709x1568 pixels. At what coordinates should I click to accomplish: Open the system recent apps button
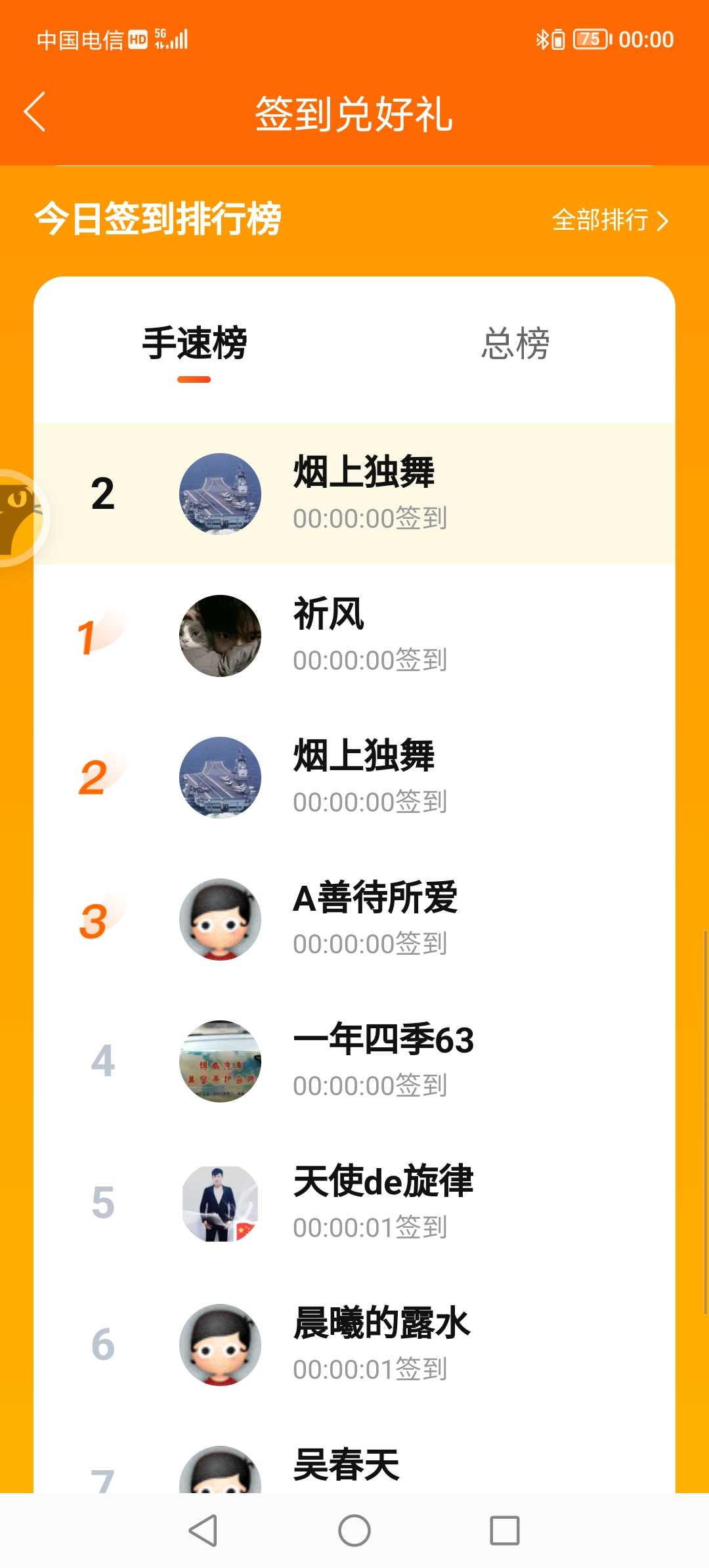(x=505, y=1531)
